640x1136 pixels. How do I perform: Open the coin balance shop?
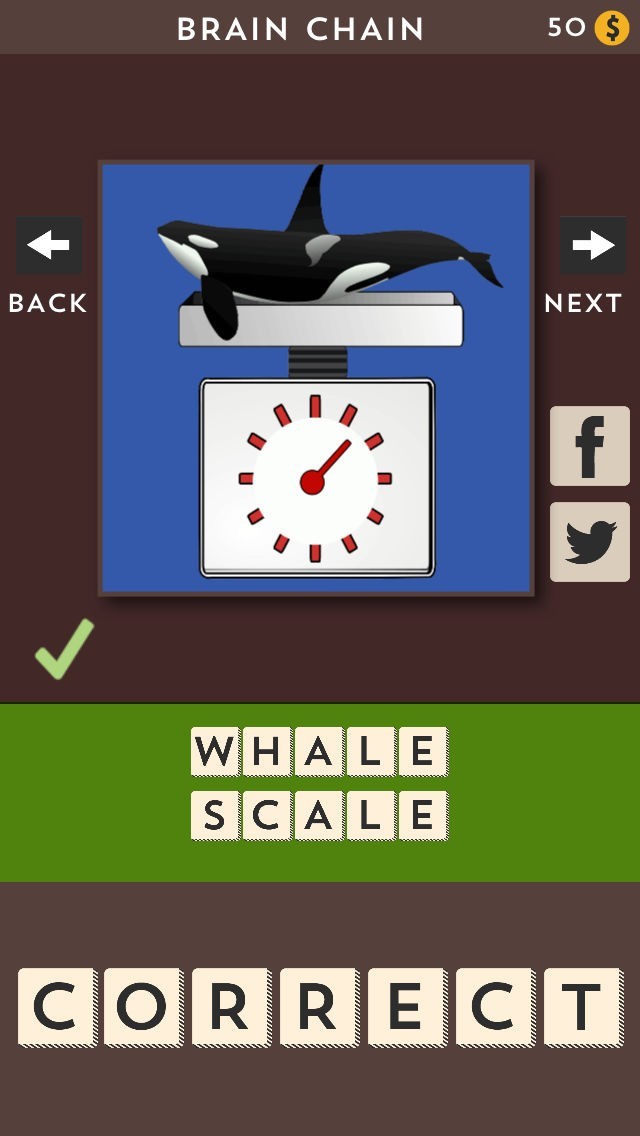589,28
